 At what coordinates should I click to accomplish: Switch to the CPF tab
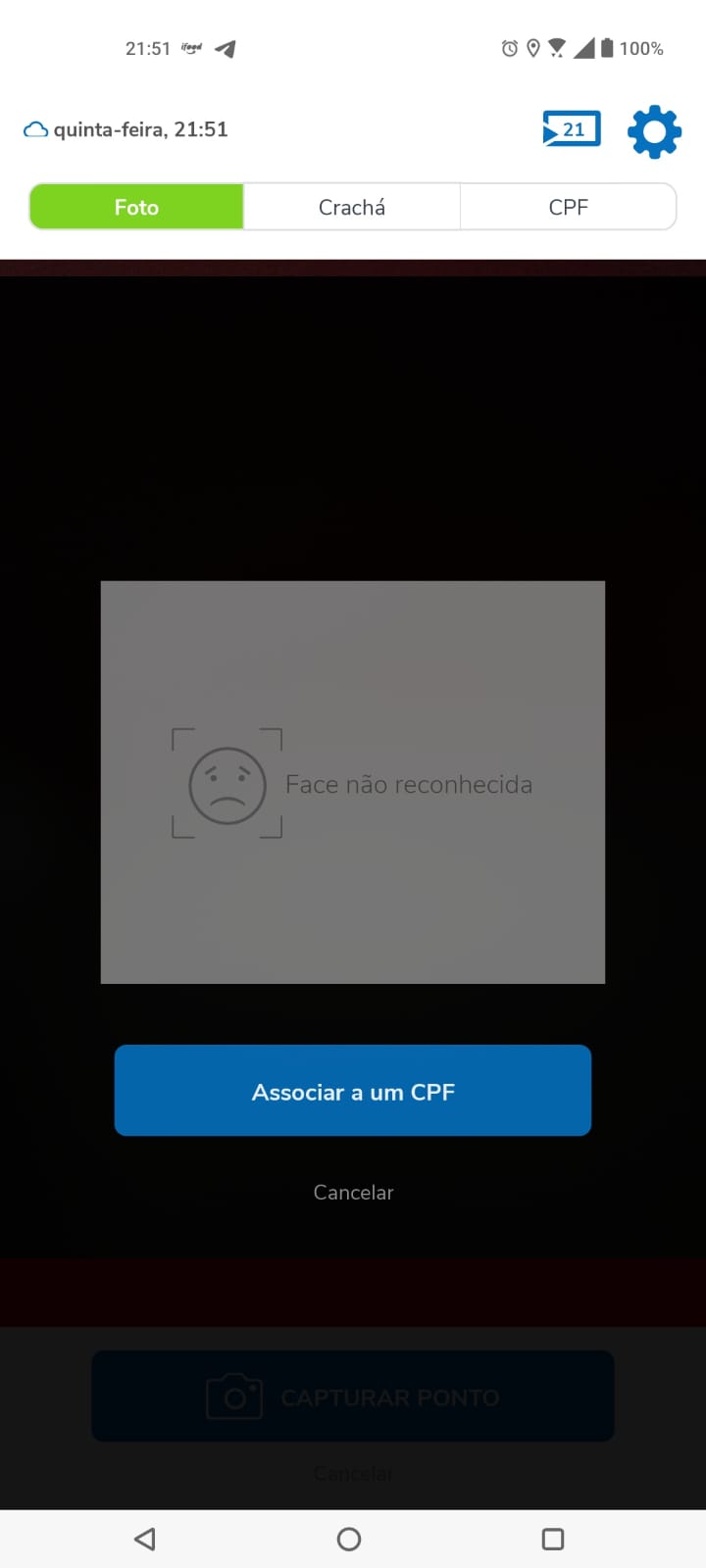tap(568, 207)
